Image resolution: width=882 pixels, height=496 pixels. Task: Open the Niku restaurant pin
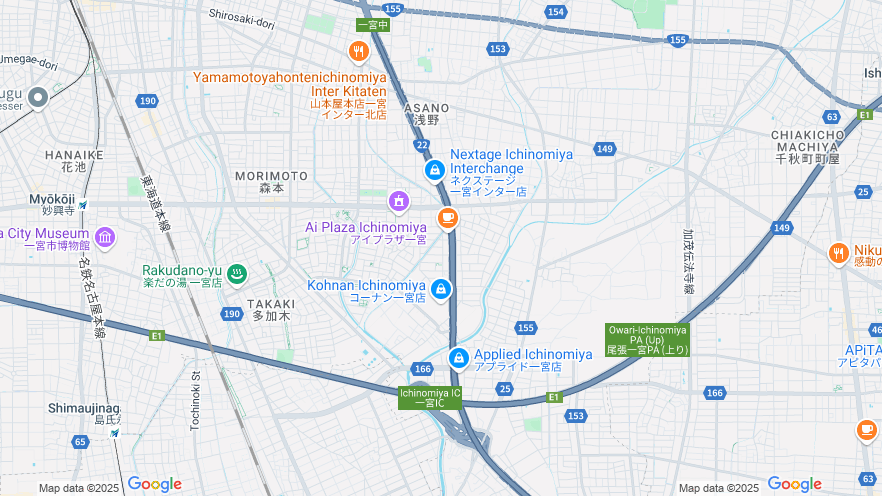coord(839,253)
